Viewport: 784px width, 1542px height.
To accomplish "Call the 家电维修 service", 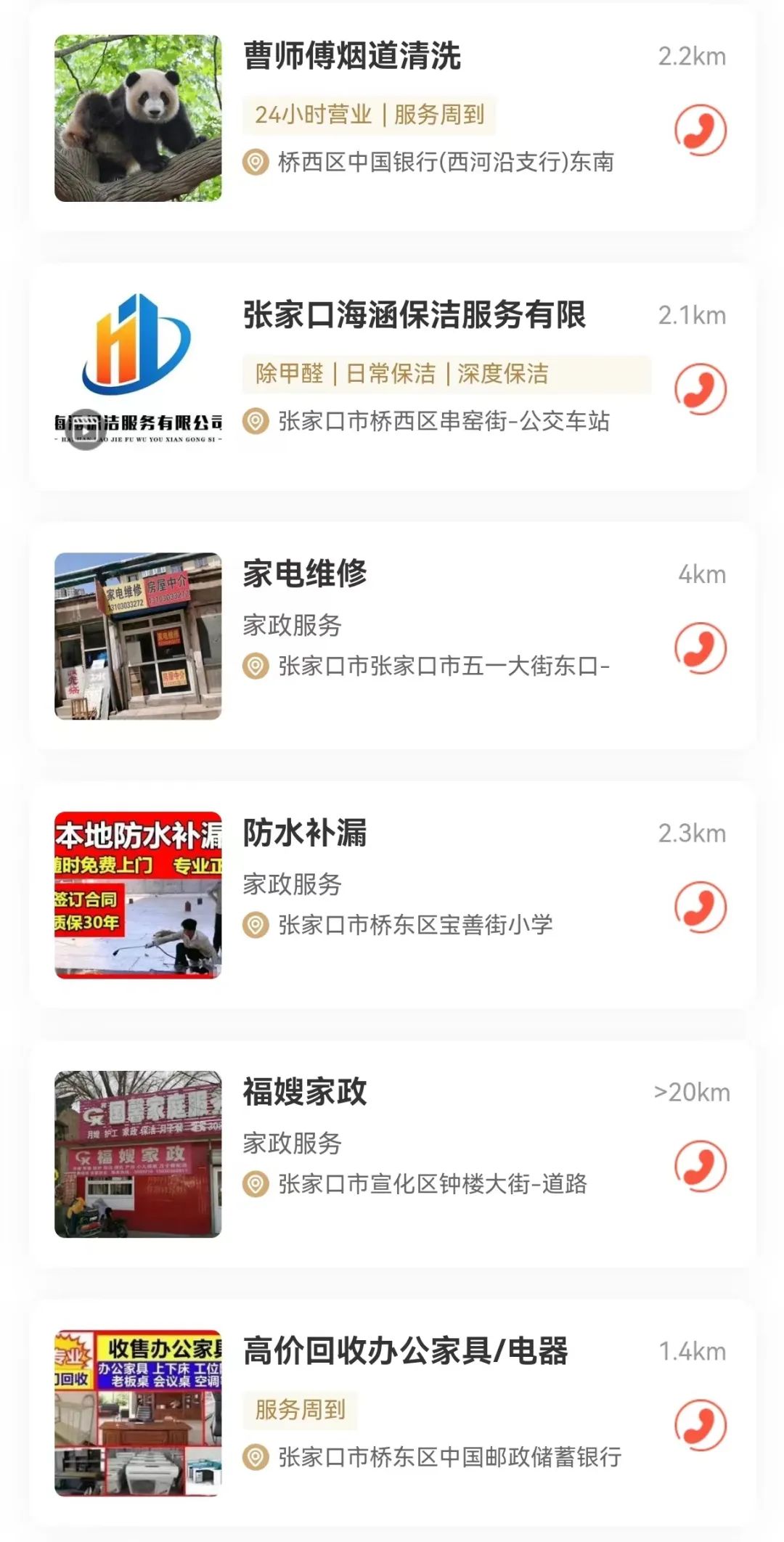I will [700, 648].
